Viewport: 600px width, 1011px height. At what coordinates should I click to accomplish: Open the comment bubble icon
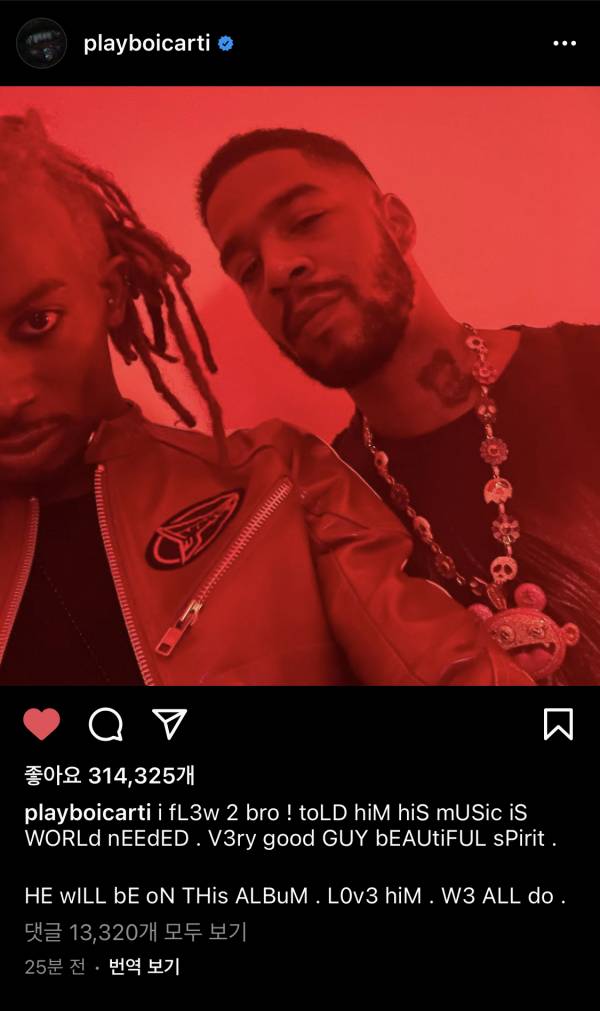105,723
